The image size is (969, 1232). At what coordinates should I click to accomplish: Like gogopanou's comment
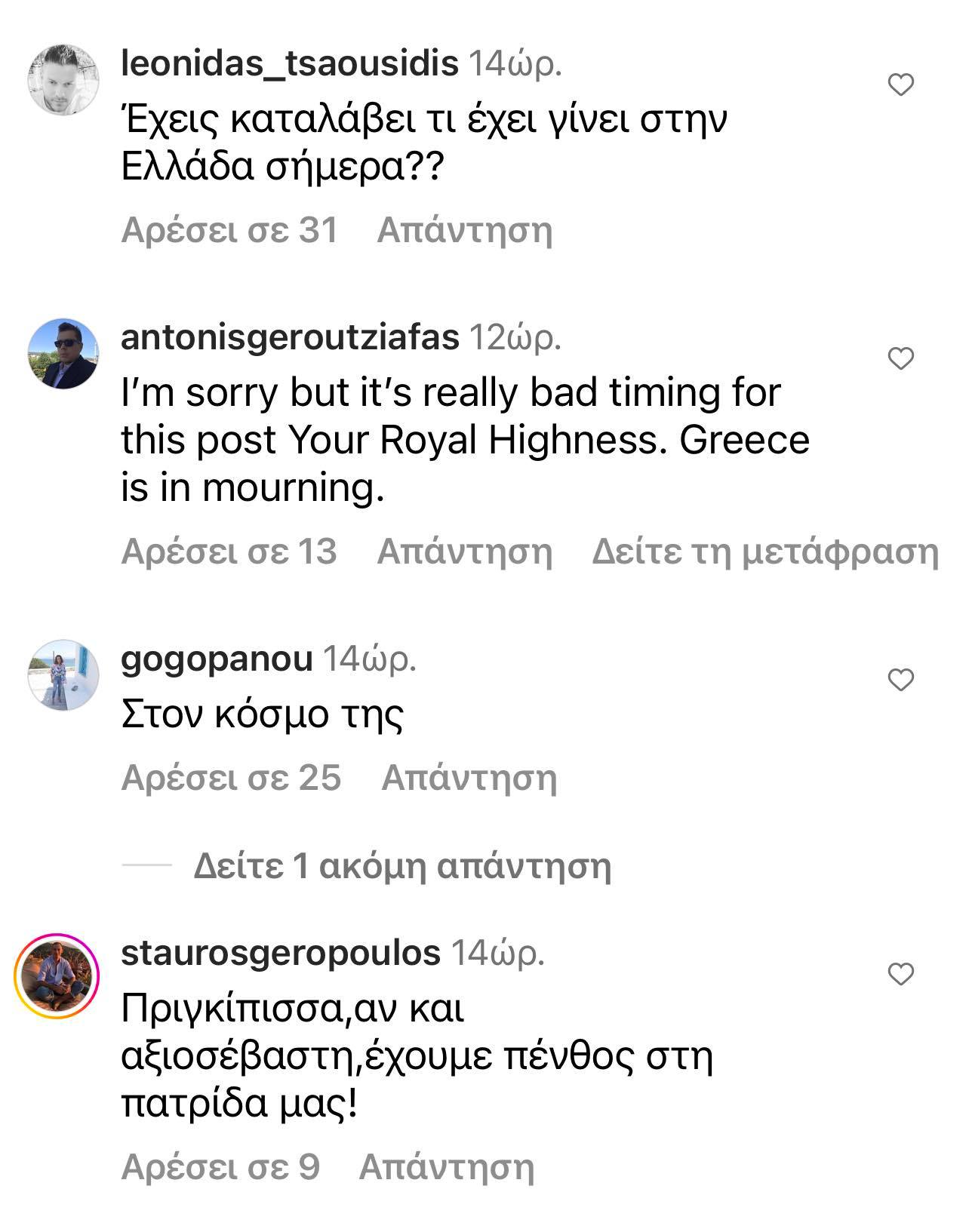click(x=900, y=681)
